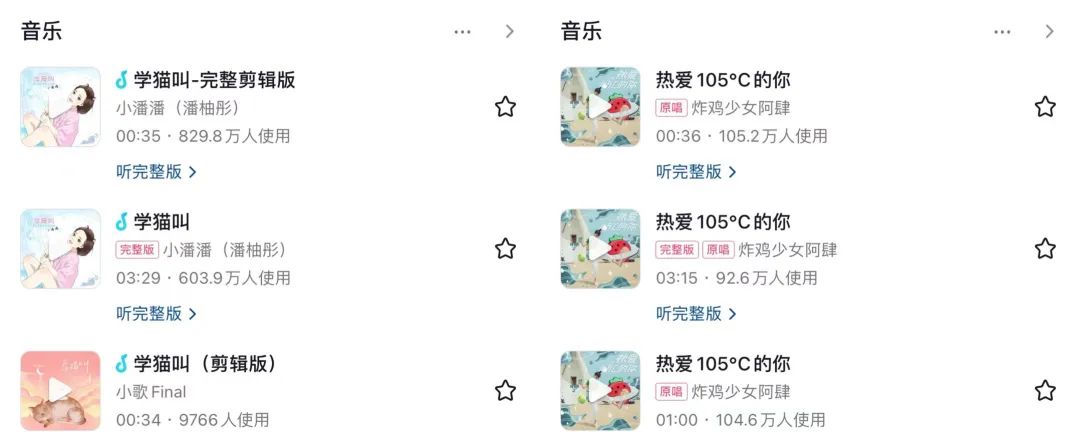This screenshot has height=443, width=1080.
Task: Open the more options menu above the 学猫叫 list
Action: 462,32
